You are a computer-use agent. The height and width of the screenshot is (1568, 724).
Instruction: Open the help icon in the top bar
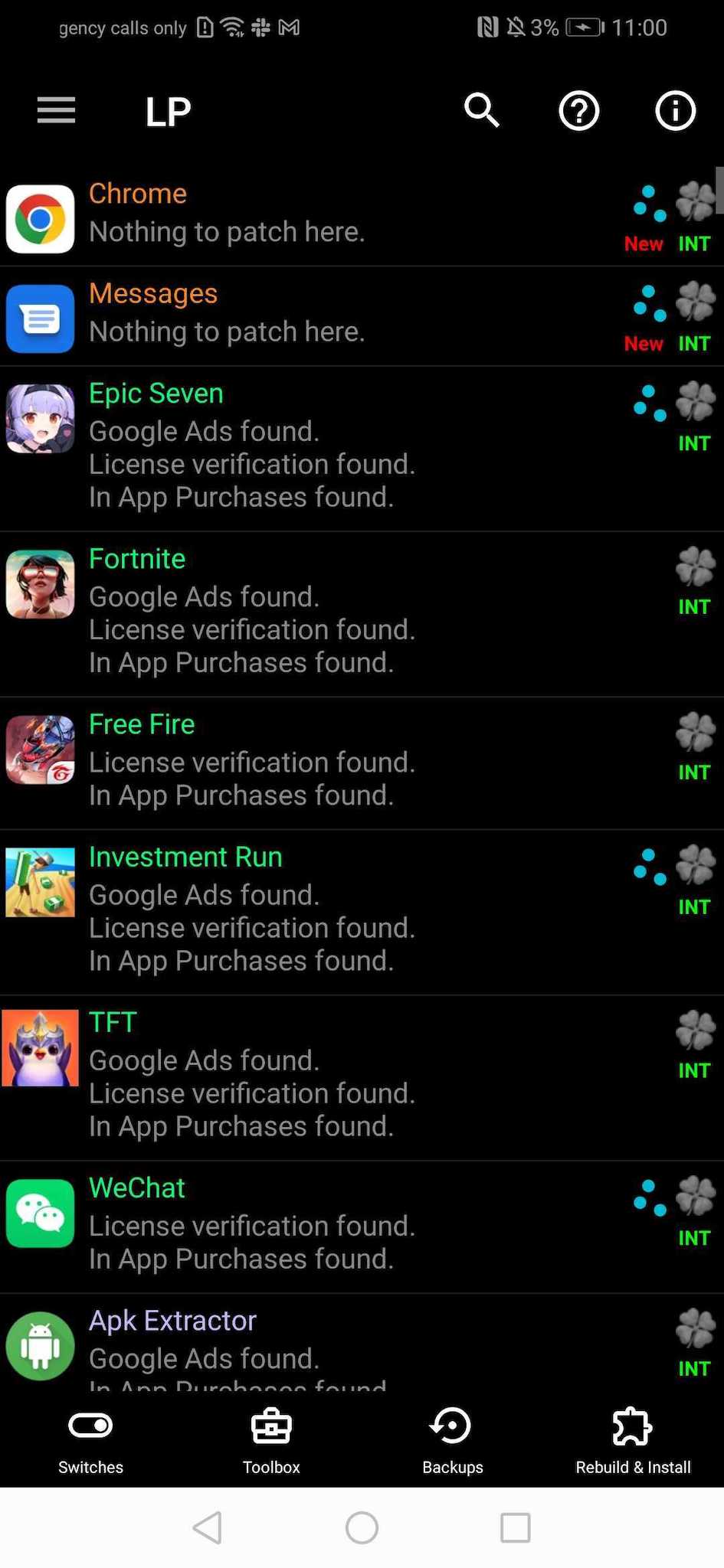coord(578,111)
